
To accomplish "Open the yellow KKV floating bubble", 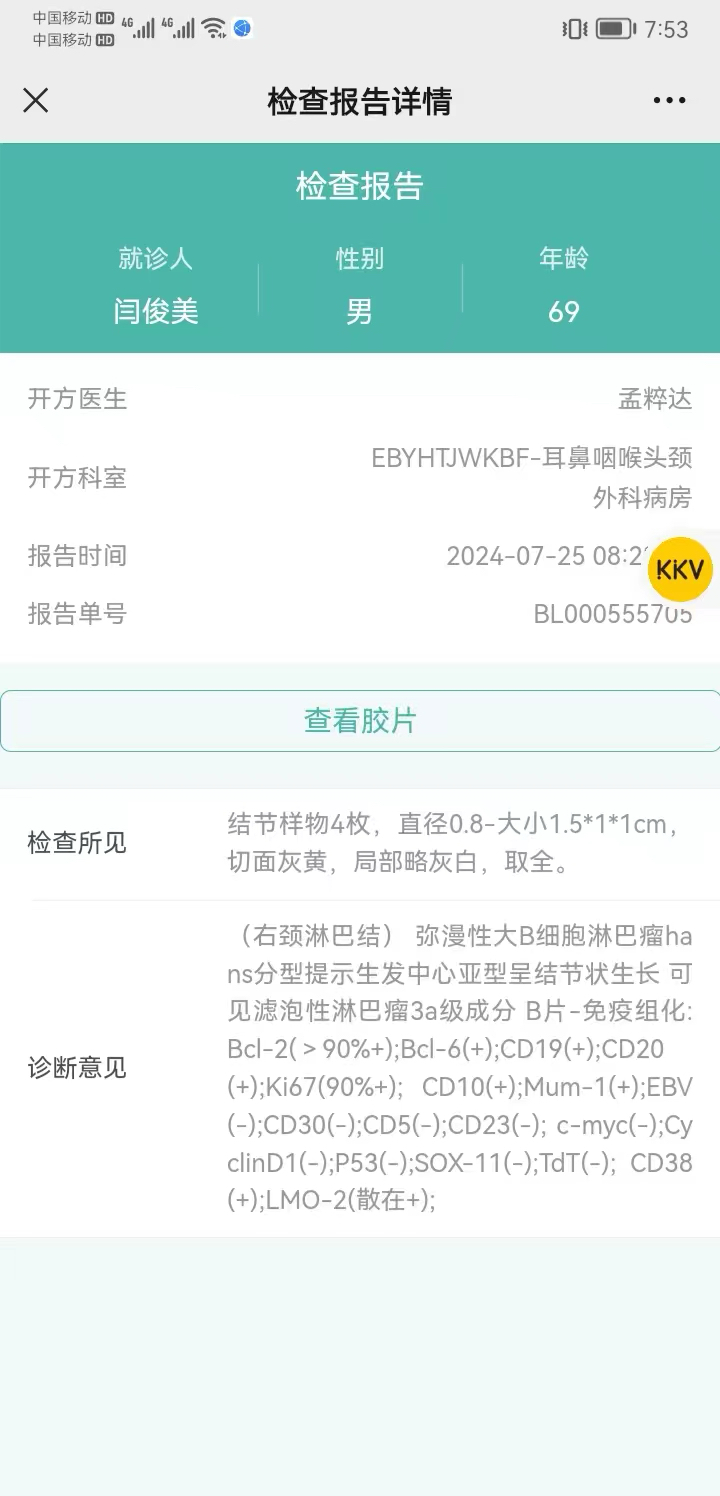I will point(681,571).
